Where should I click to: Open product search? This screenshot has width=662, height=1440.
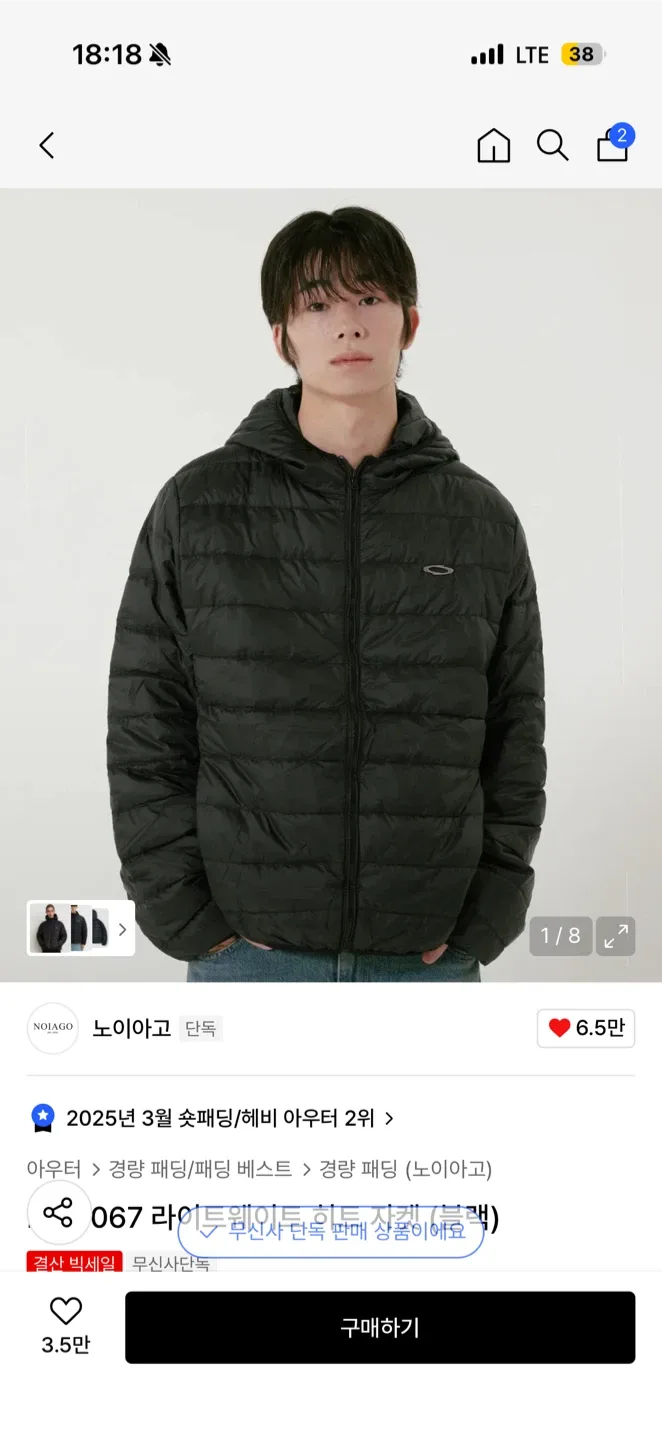[552, 146]
